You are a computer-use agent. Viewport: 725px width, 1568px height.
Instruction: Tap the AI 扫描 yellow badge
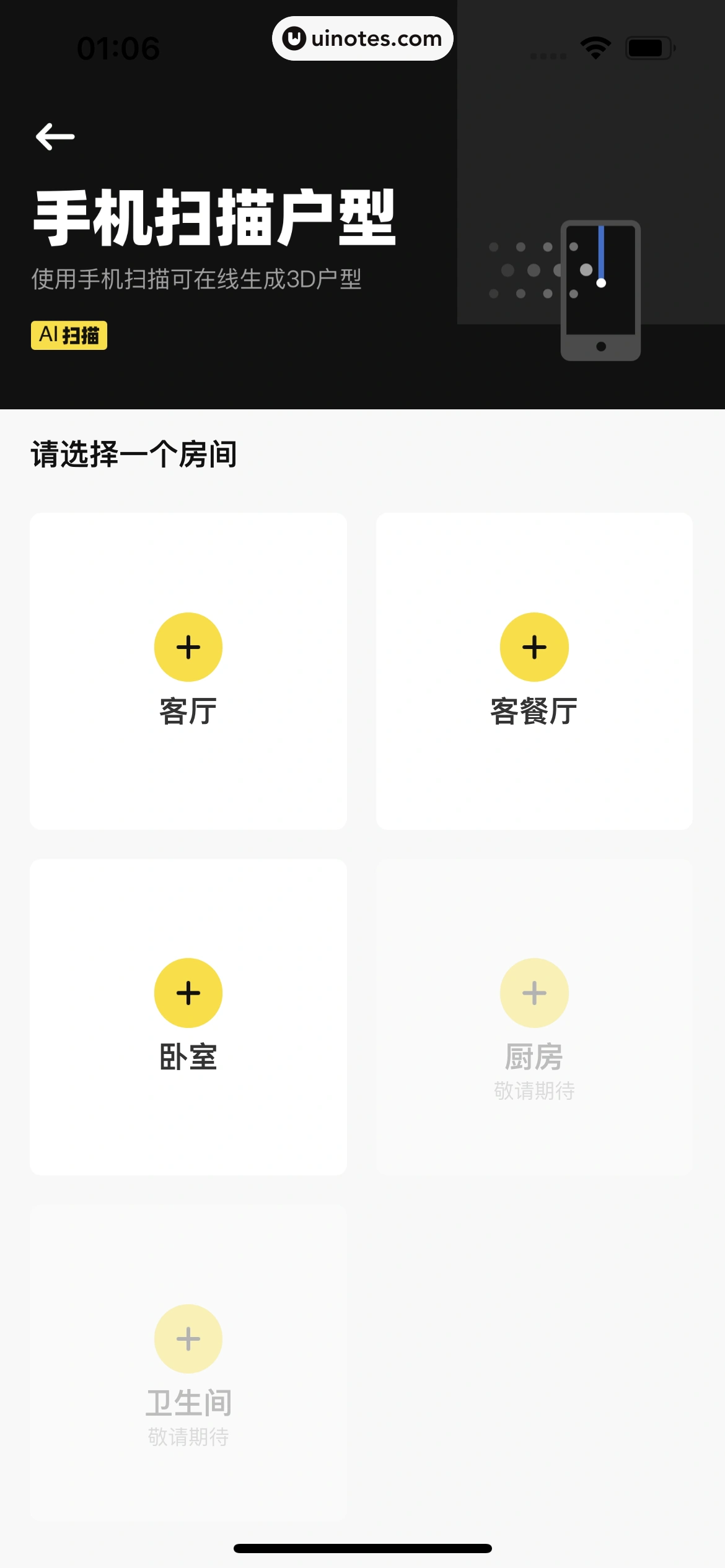point(69,335)
